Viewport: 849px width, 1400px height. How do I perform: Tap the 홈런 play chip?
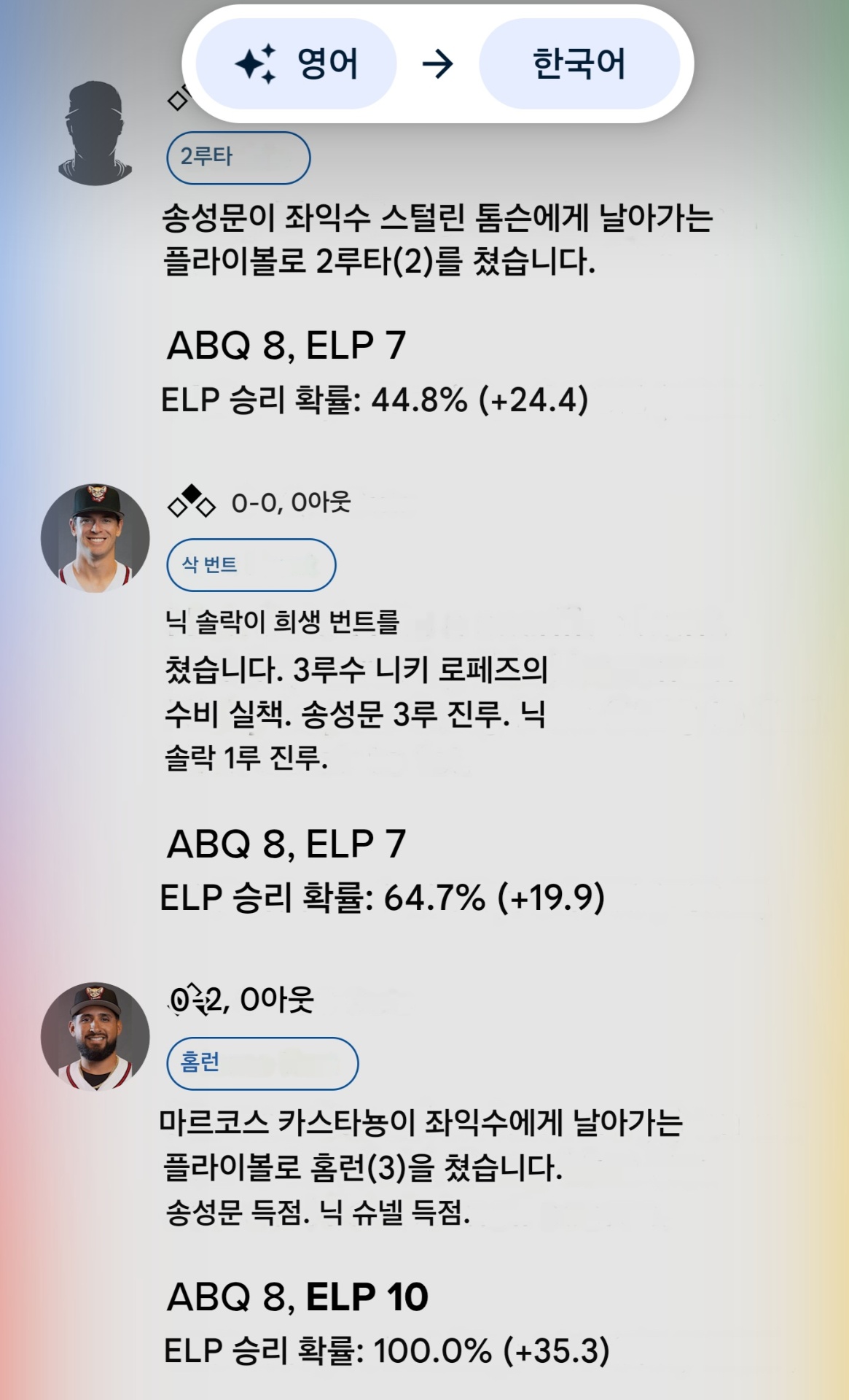262,1063
